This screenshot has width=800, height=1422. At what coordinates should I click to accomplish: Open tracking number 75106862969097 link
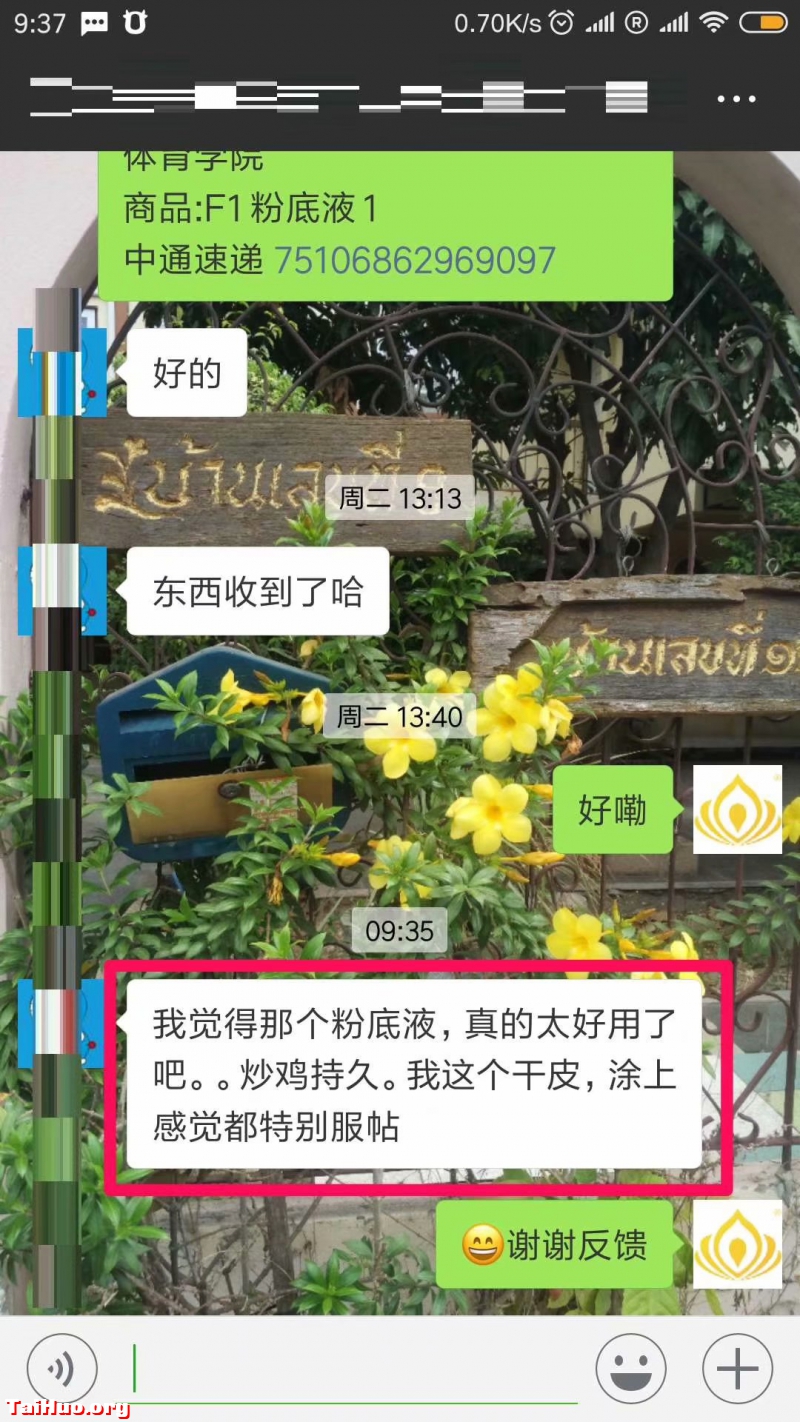click(415, 260)
